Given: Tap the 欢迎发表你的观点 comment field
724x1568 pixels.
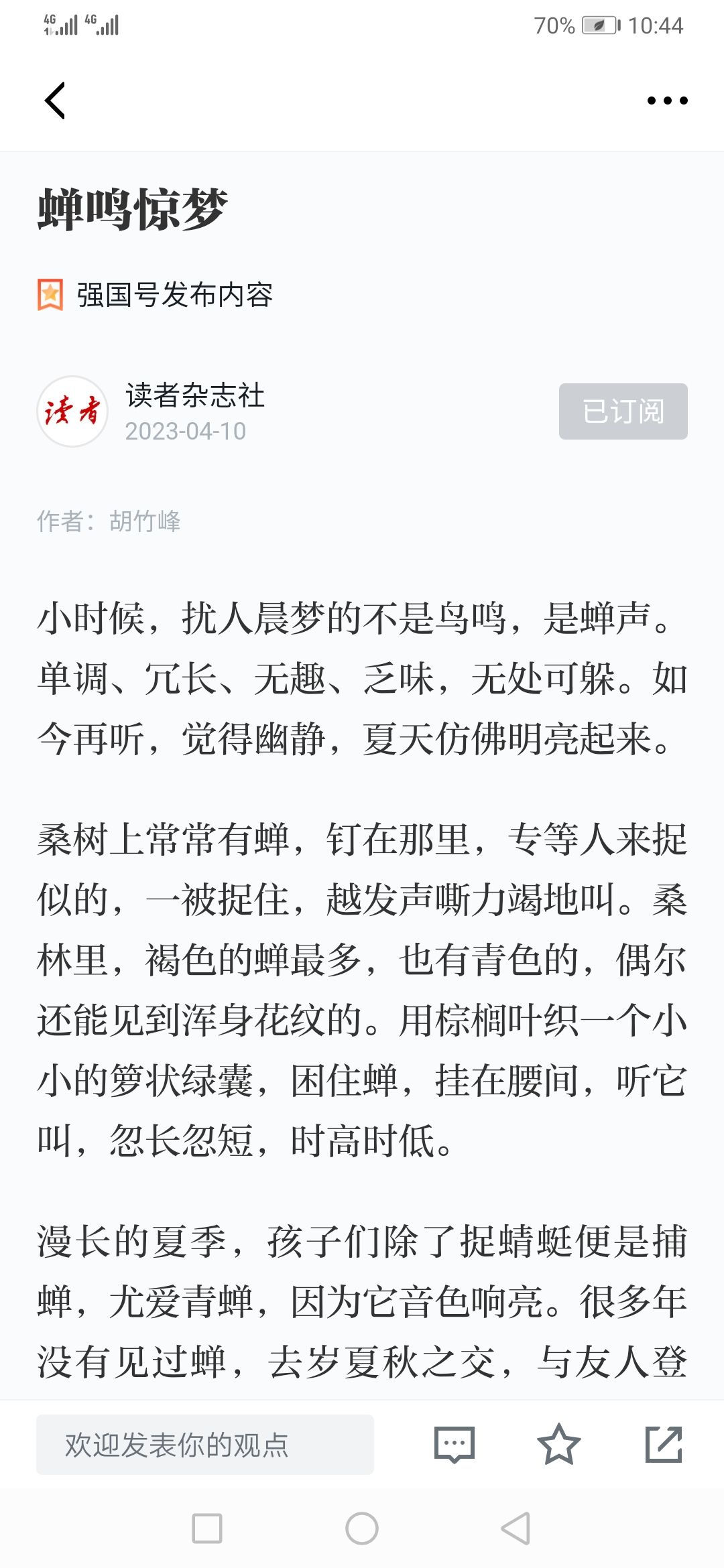Looking at the screenshot, I should pyautogui.click(x=204, y=1444).
